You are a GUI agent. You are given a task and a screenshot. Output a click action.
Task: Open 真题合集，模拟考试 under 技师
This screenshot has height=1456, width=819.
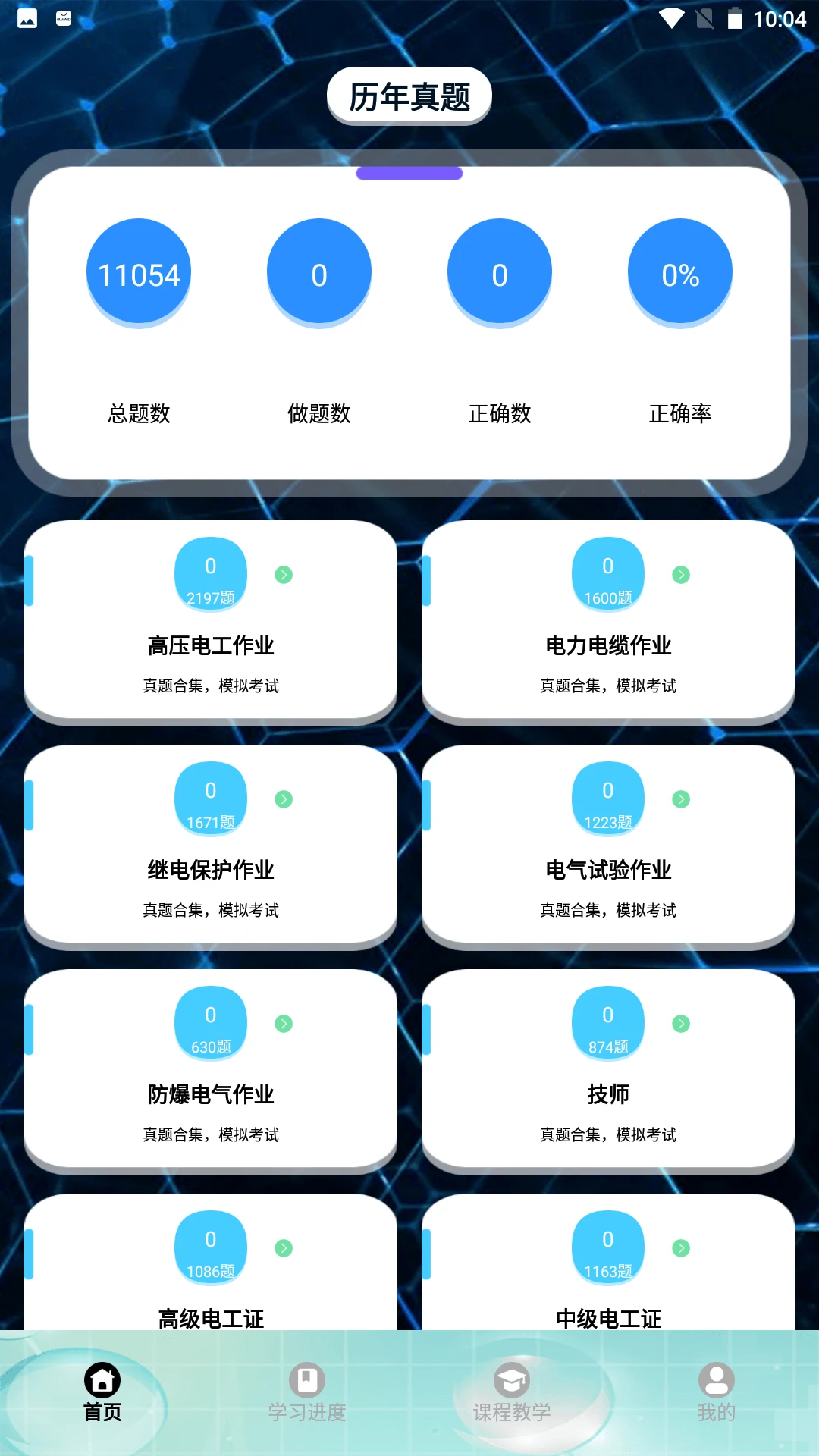(607, 1134)
